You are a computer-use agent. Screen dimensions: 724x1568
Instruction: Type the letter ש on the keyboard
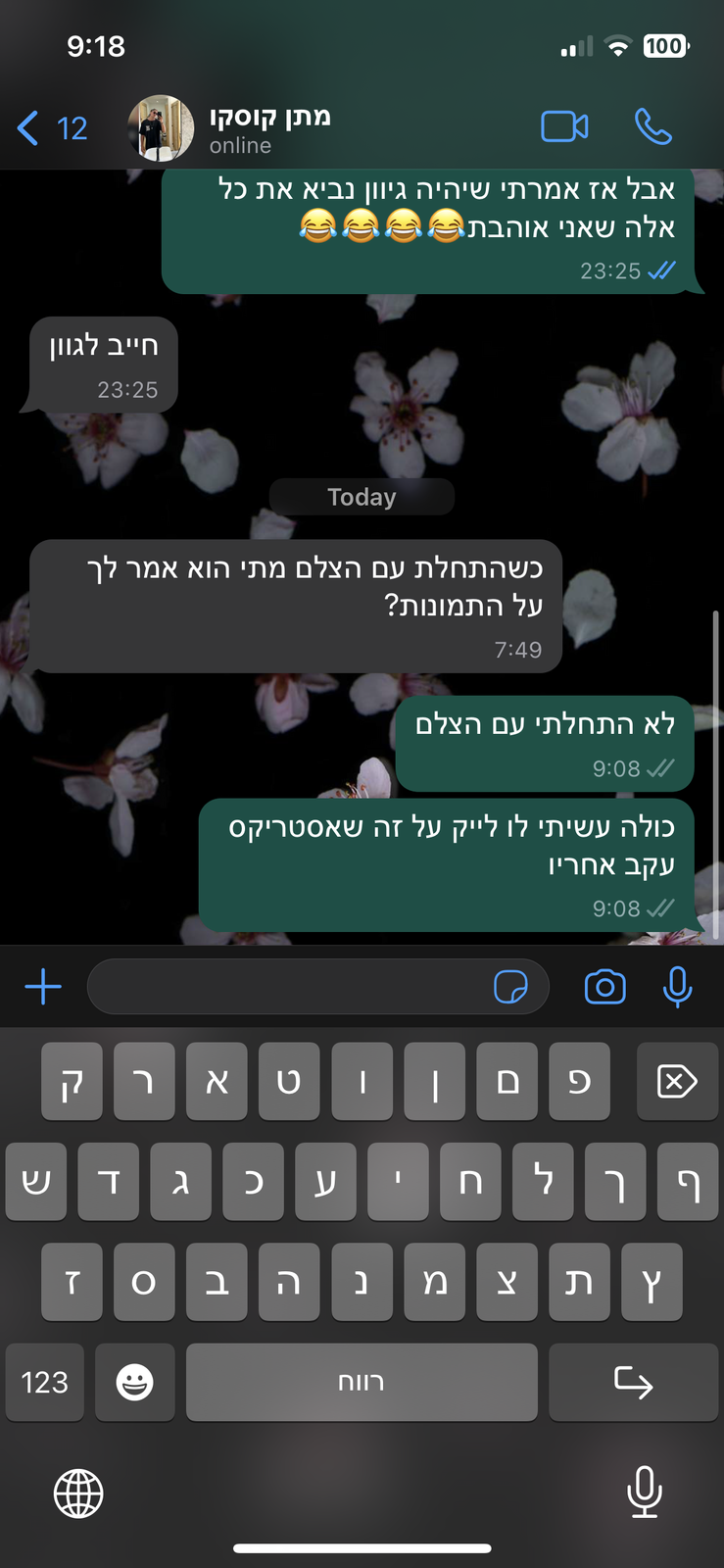36,1182
